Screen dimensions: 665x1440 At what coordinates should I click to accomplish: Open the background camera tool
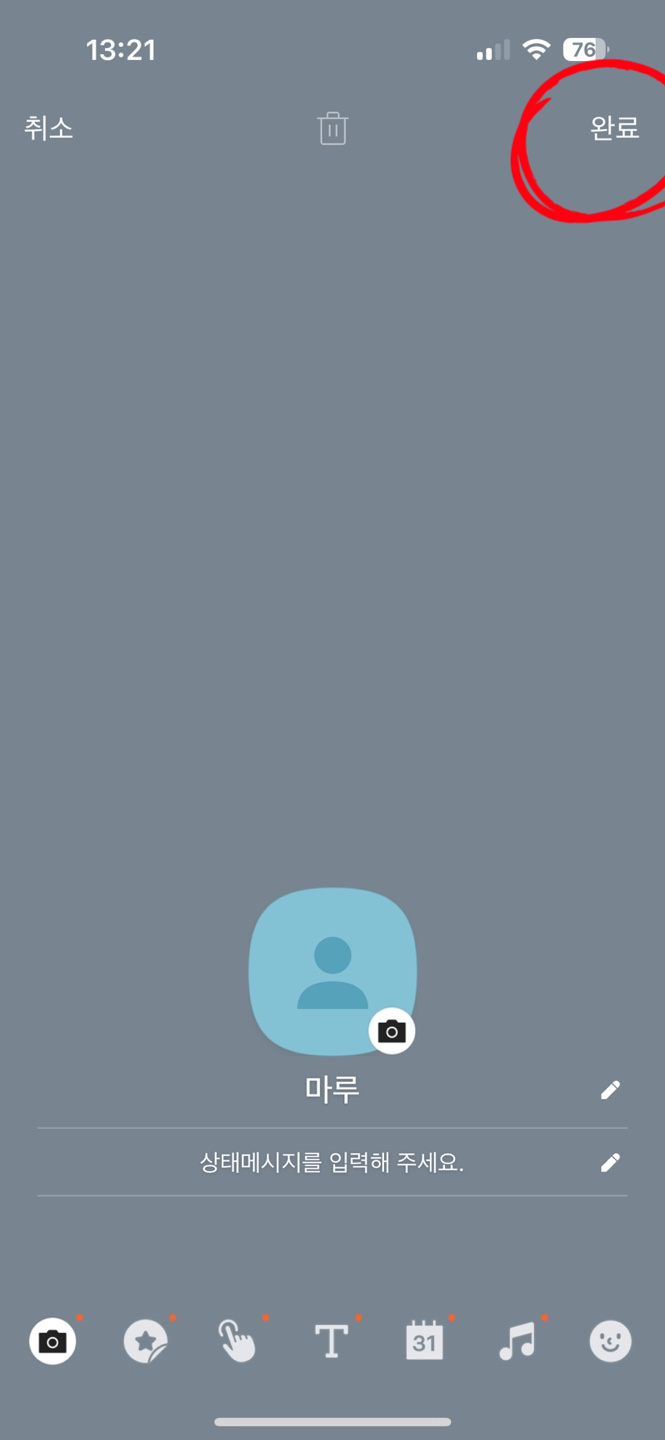point(52,1341)
